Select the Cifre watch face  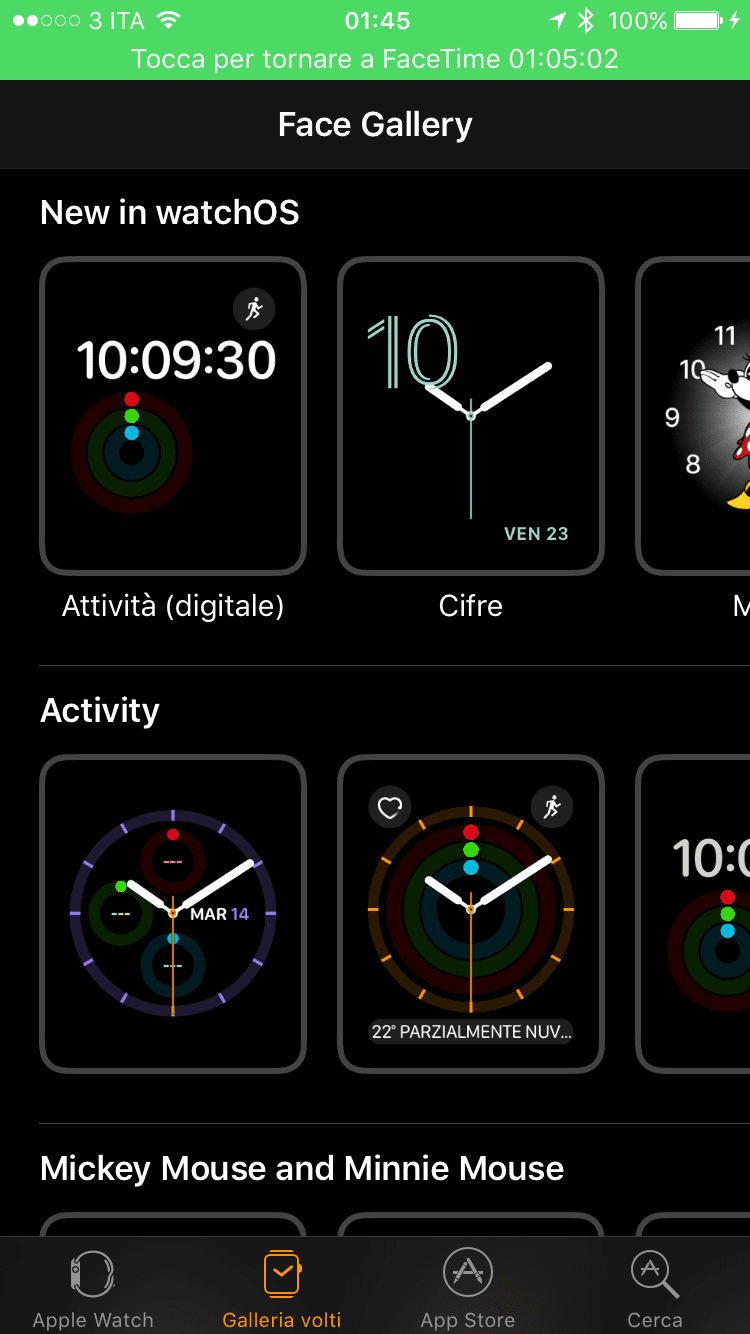tap(471, 416)
